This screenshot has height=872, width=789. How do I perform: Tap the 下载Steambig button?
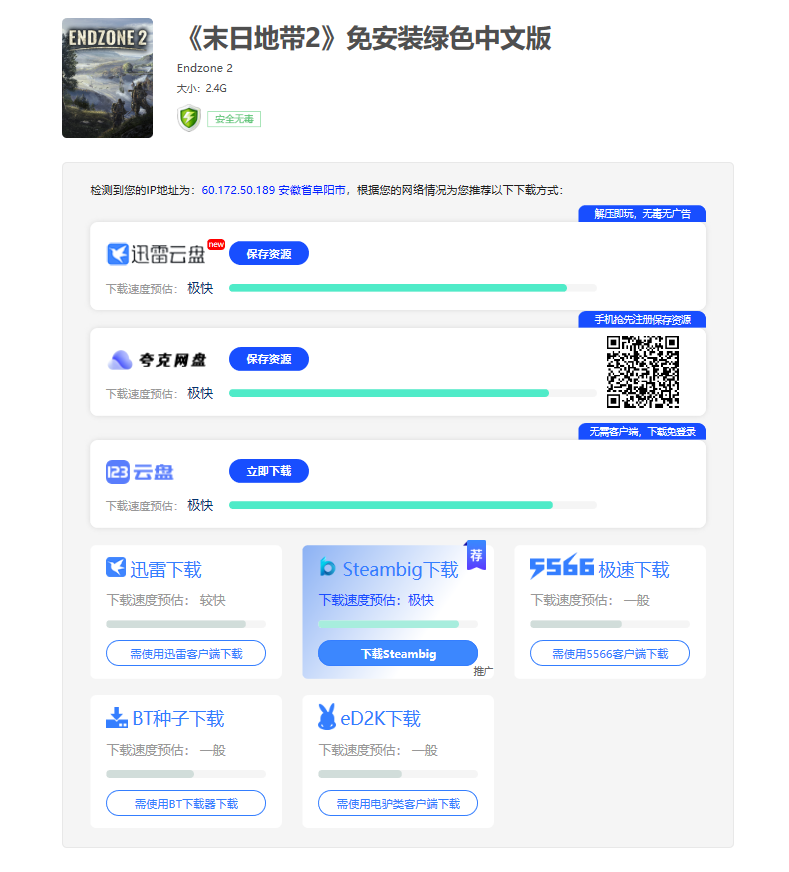398,653
